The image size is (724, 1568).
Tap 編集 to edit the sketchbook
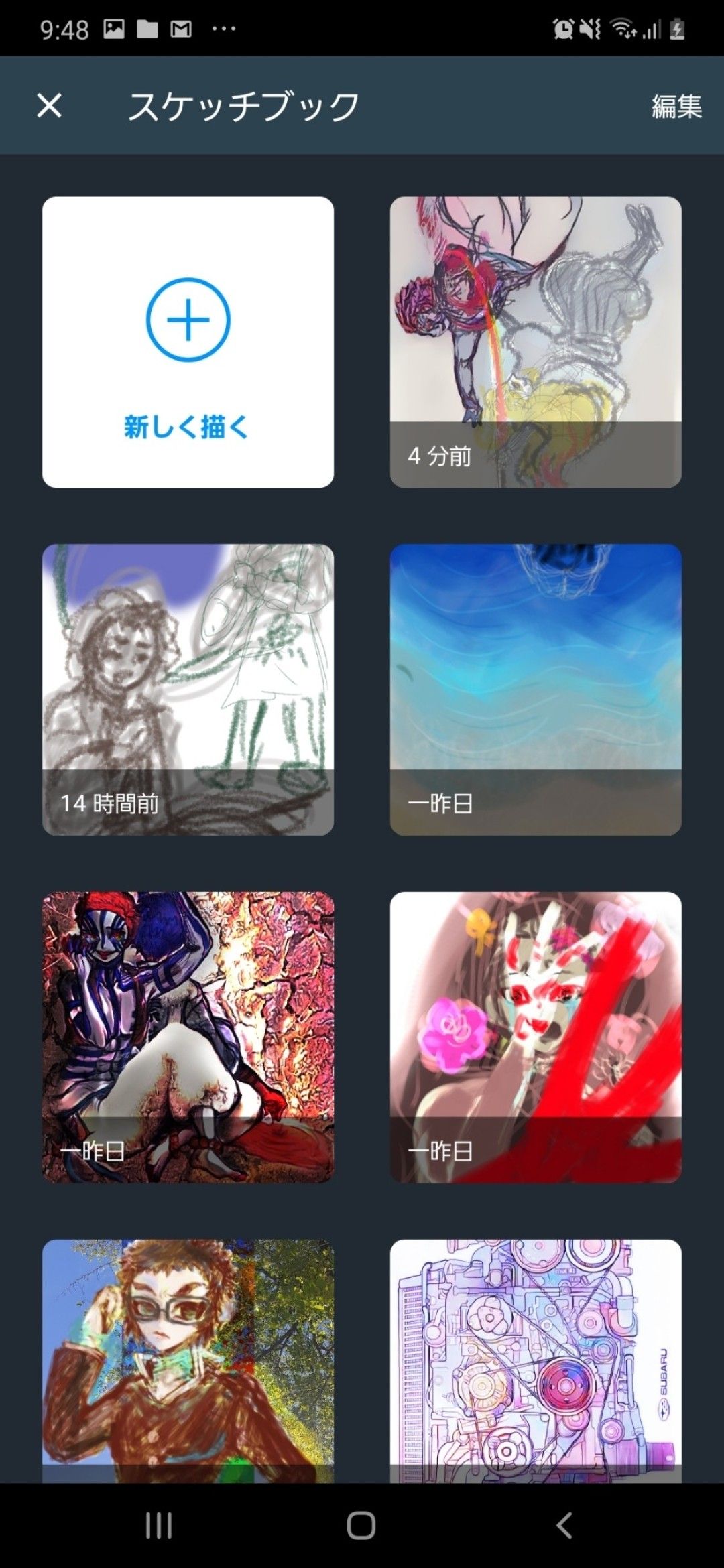pyautogui.click(x=676, y=107)
